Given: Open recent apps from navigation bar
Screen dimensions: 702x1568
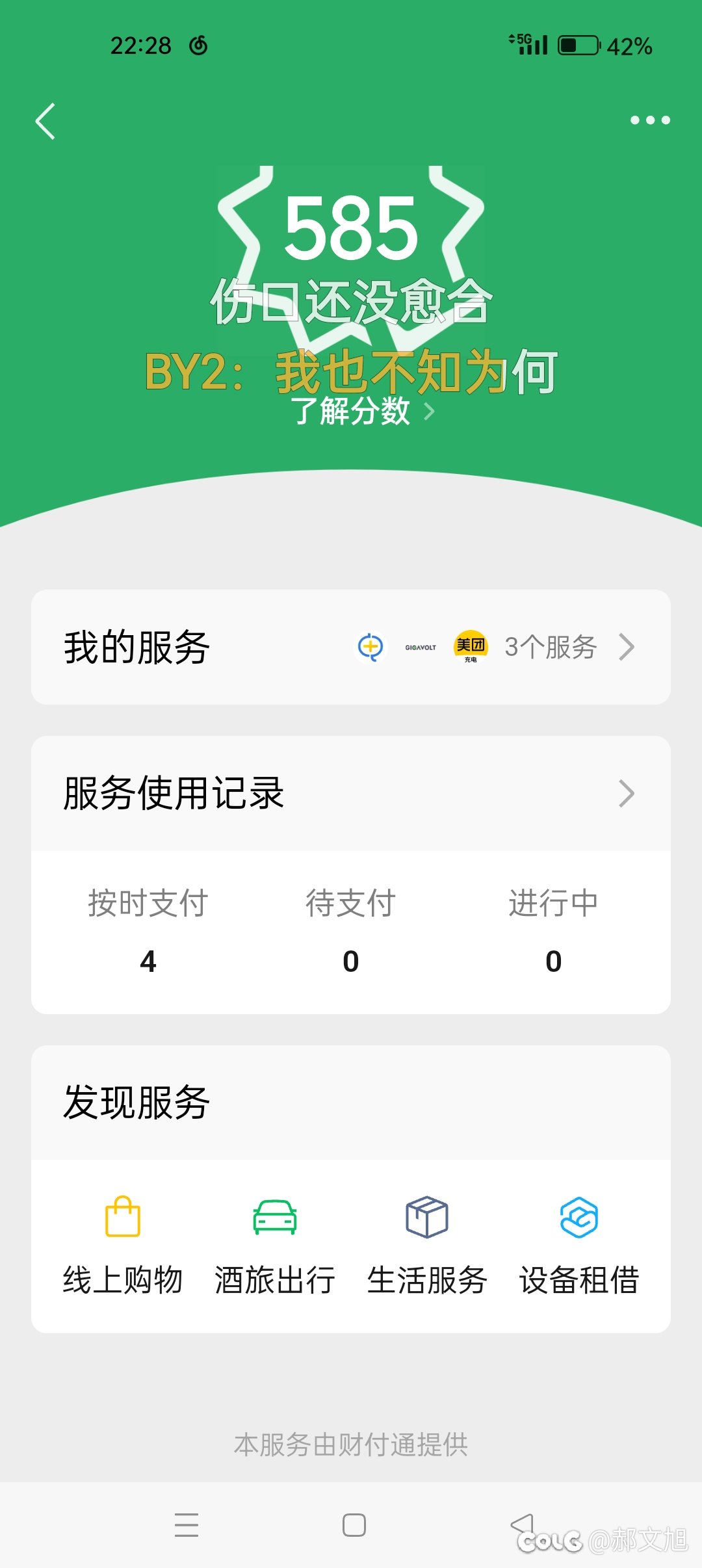Looking at the screenshot, I should click(x=187, y=1525).
